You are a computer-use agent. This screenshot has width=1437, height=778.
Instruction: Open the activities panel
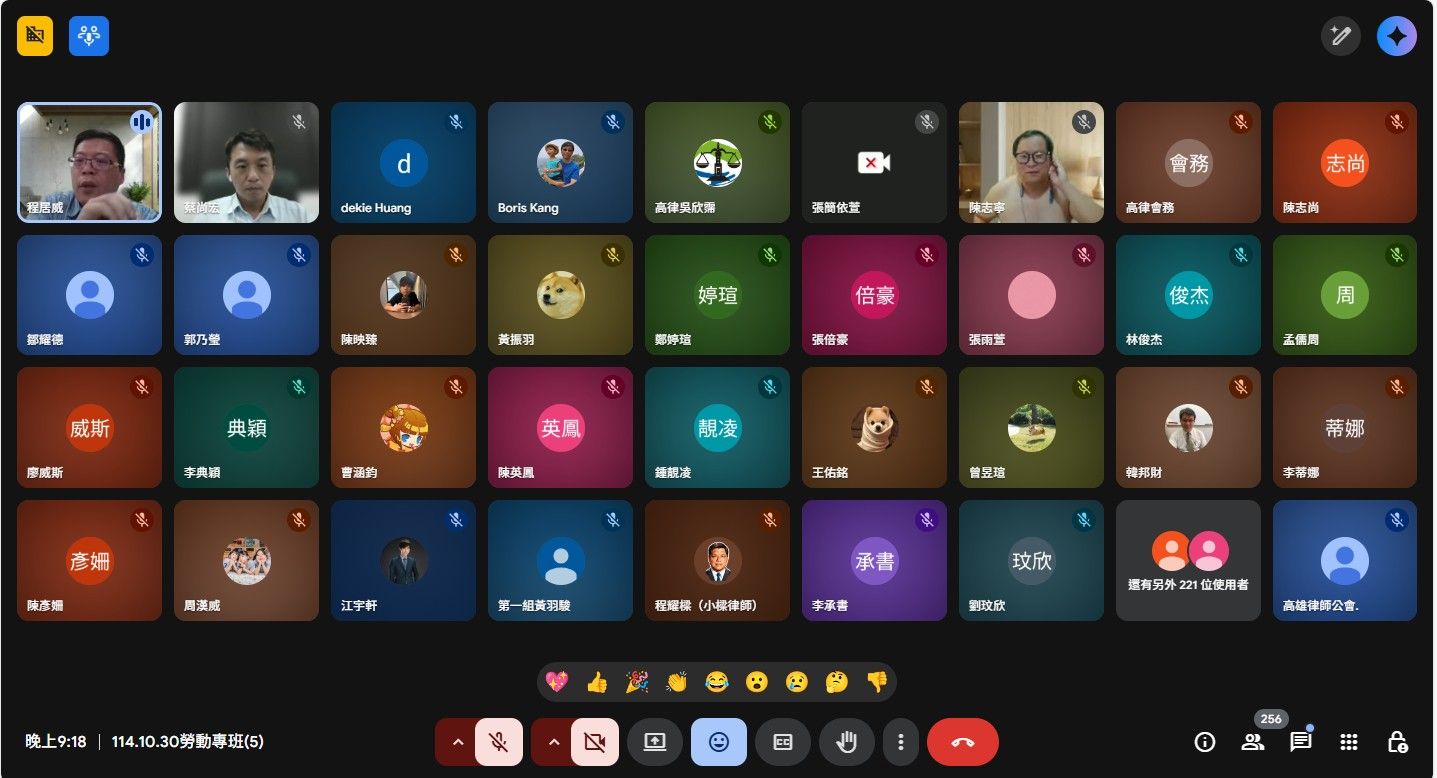point(1348,742)
